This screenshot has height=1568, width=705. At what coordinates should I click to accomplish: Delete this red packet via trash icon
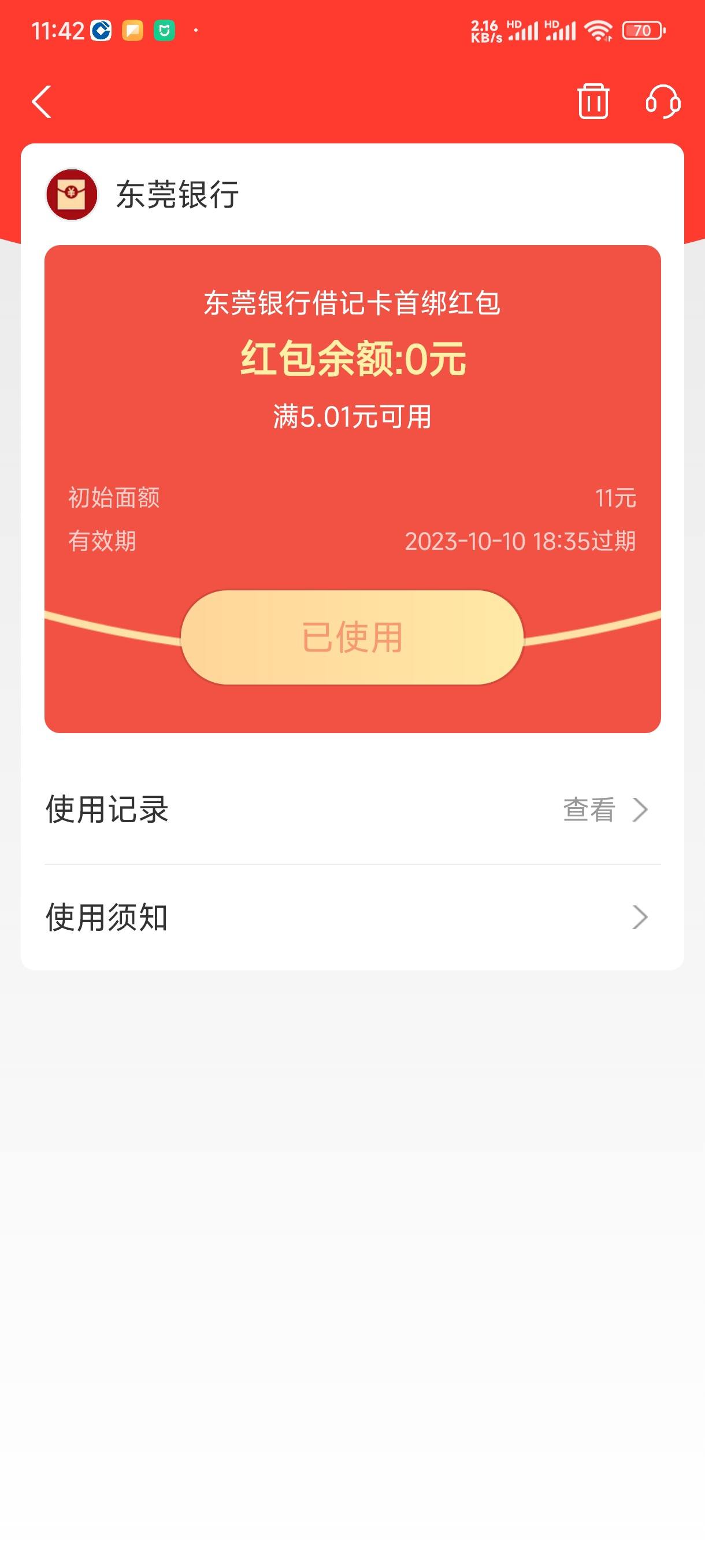(x=593, y=101)
